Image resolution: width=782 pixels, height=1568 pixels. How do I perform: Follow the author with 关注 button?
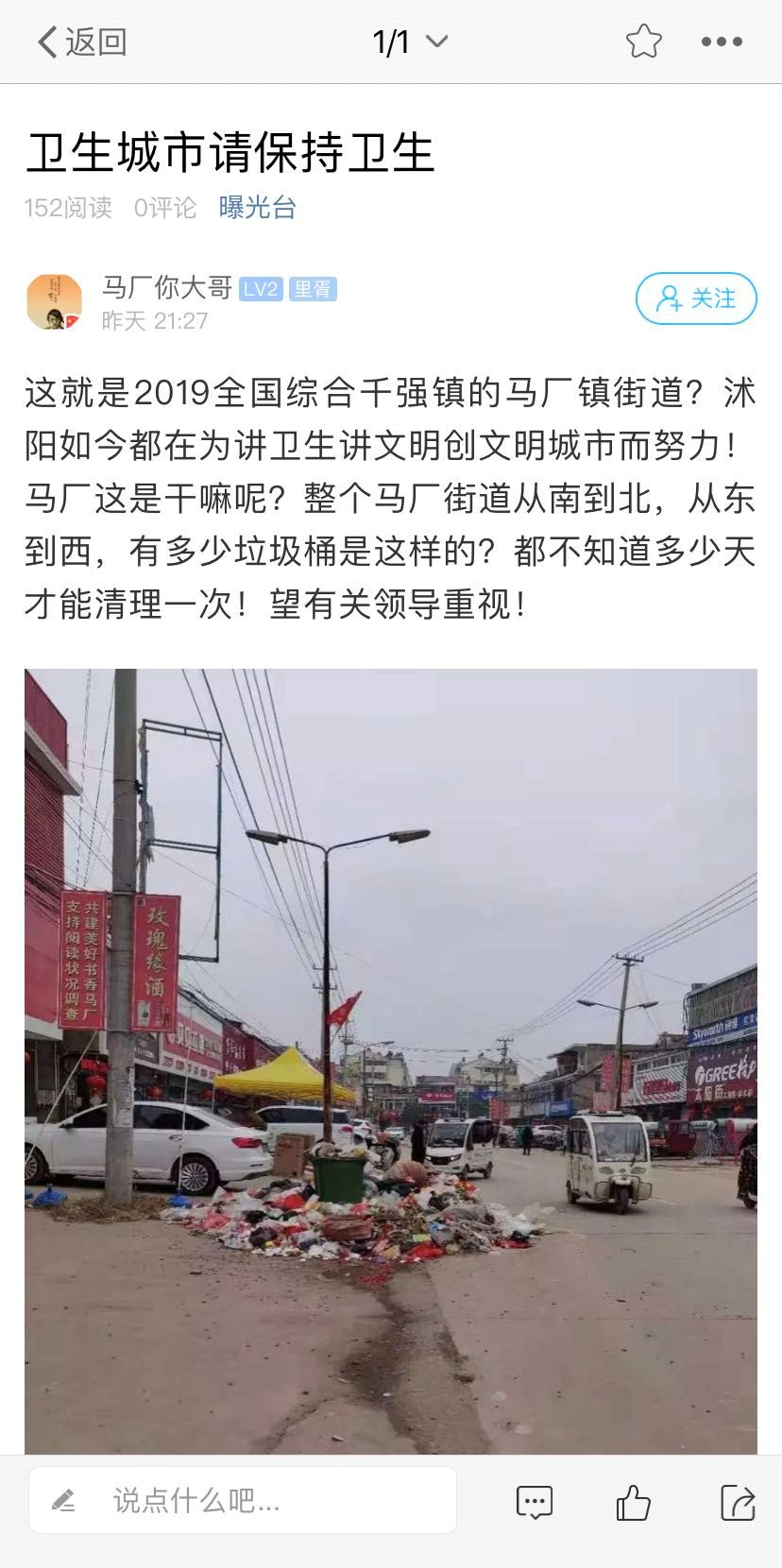click(696, 298)
